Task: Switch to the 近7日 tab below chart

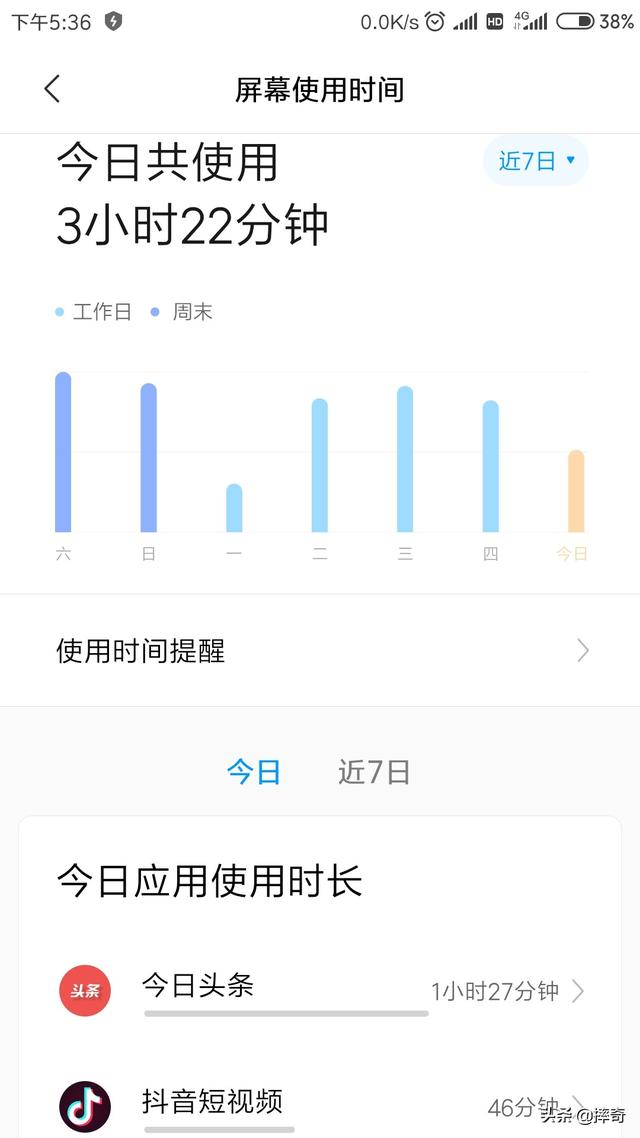Action: point(374,772)
